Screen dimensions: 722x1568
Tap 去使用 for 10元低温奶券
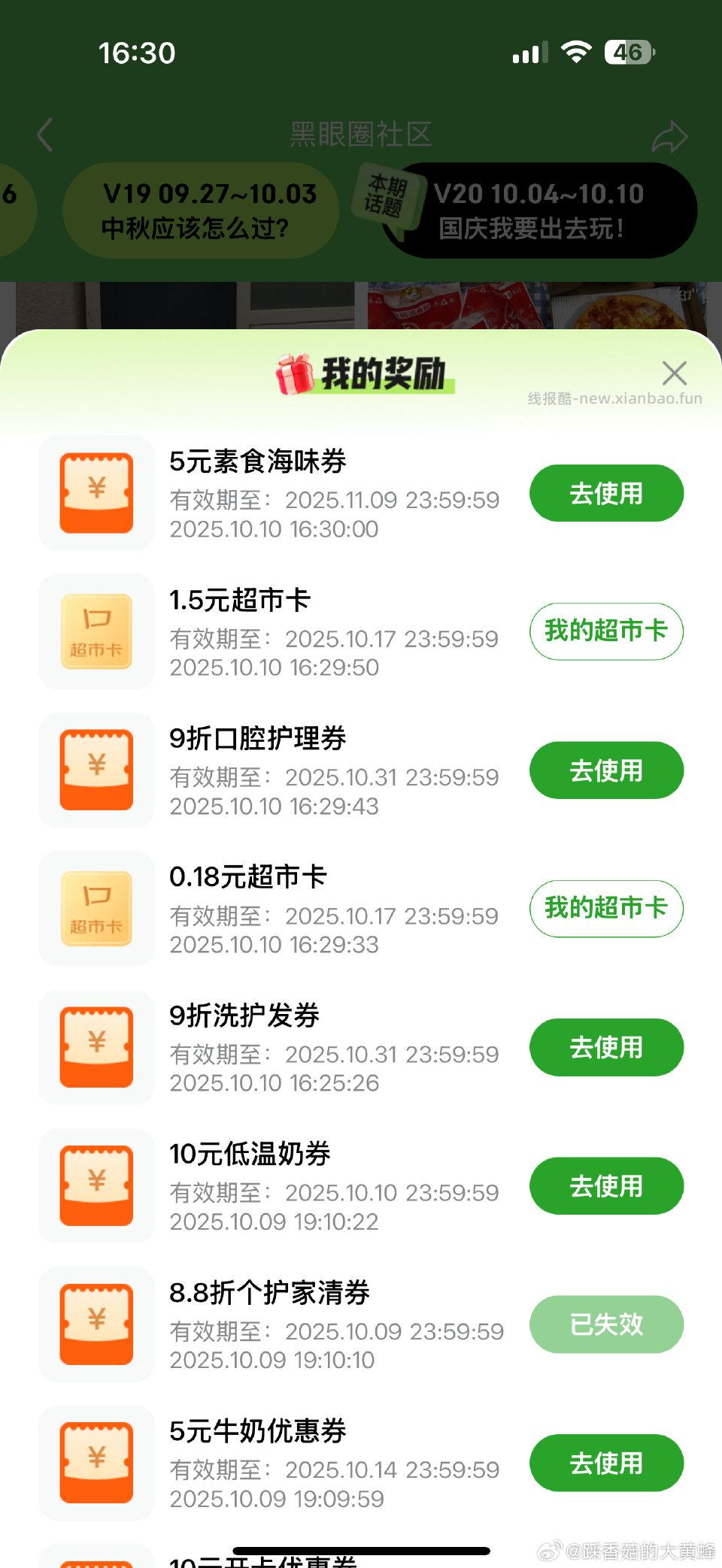click(605, 1185)
